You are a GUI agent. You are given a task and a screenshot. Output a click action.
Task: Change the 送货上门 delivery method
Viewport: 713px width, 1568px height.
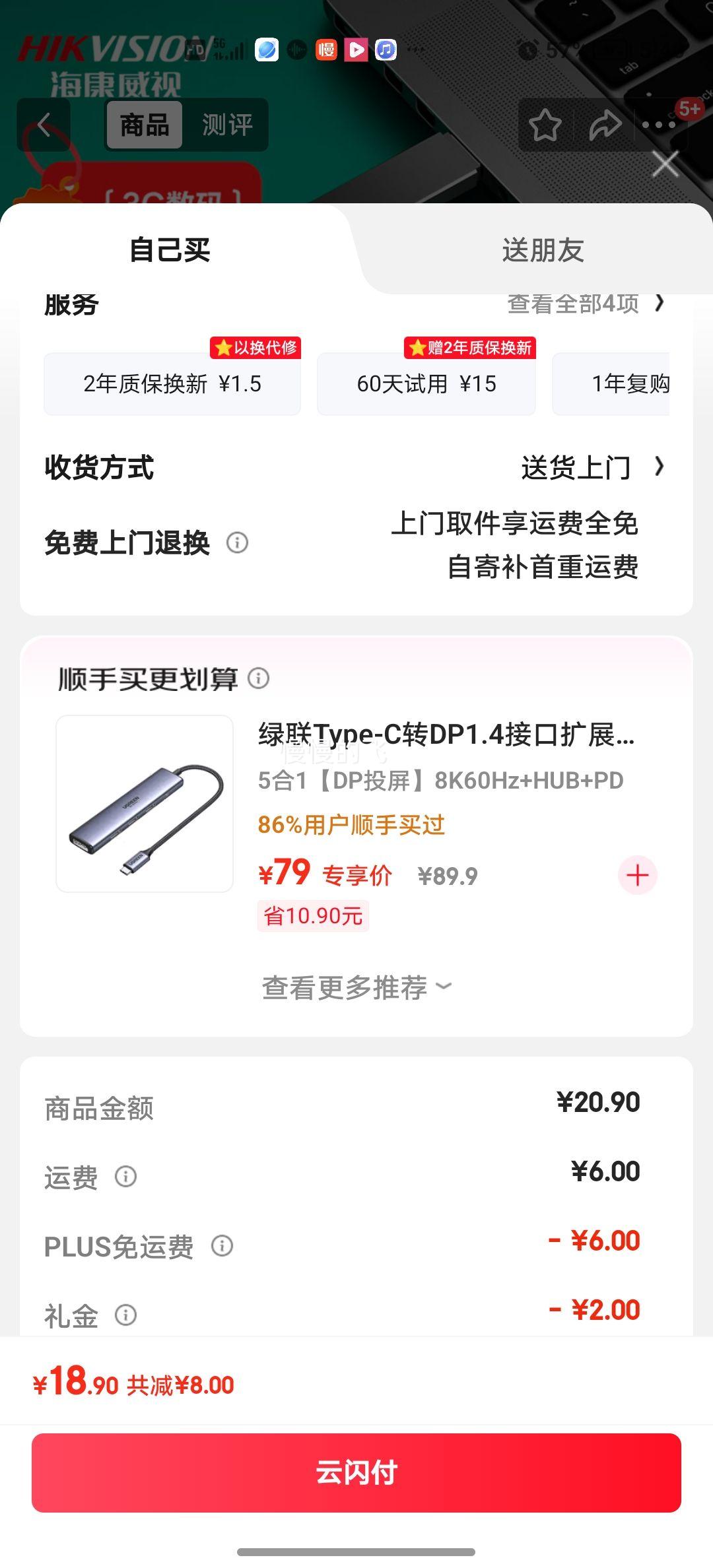pyautogui.click(x=591, y=468)
